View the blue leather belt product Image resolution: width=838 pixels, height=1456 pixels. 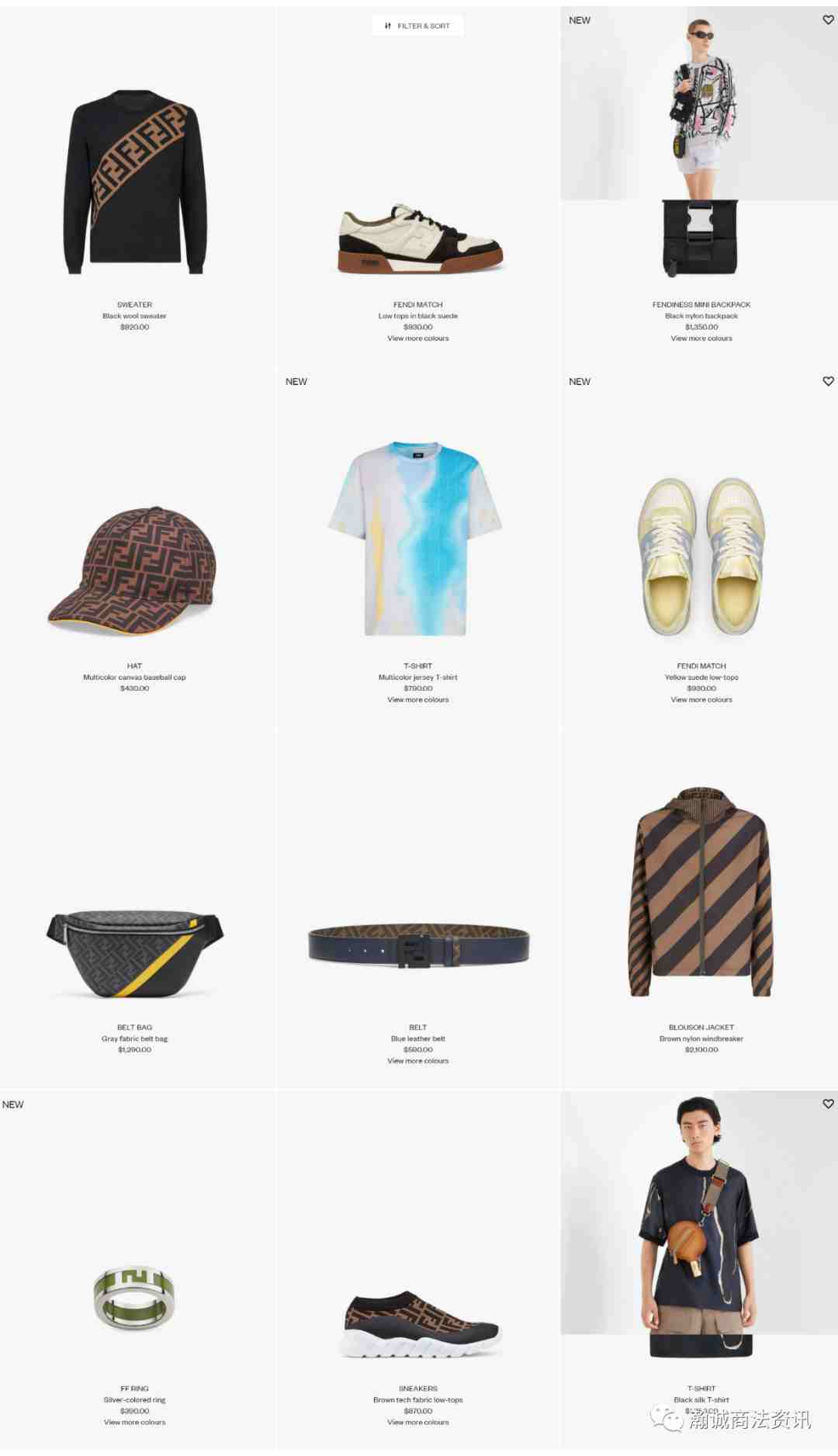418,945
